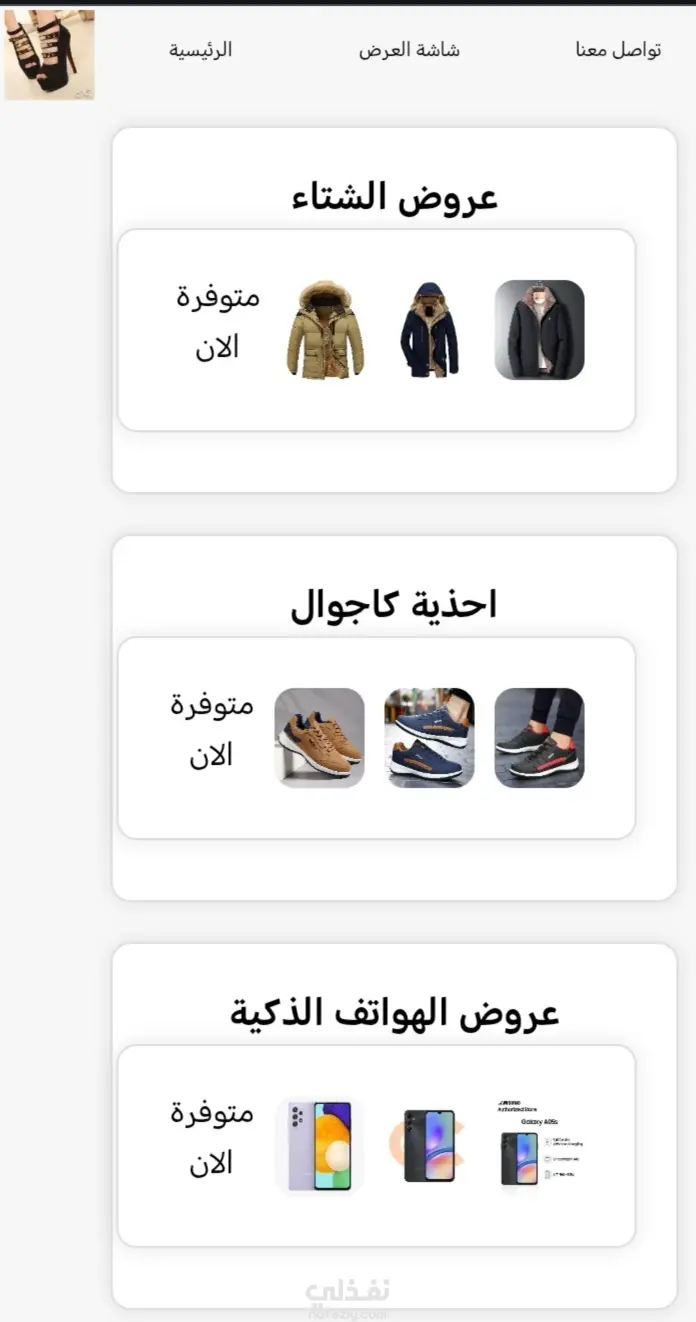Select the black jacket image
This screenshot has height=1322, width=696.
pos(539,330)
